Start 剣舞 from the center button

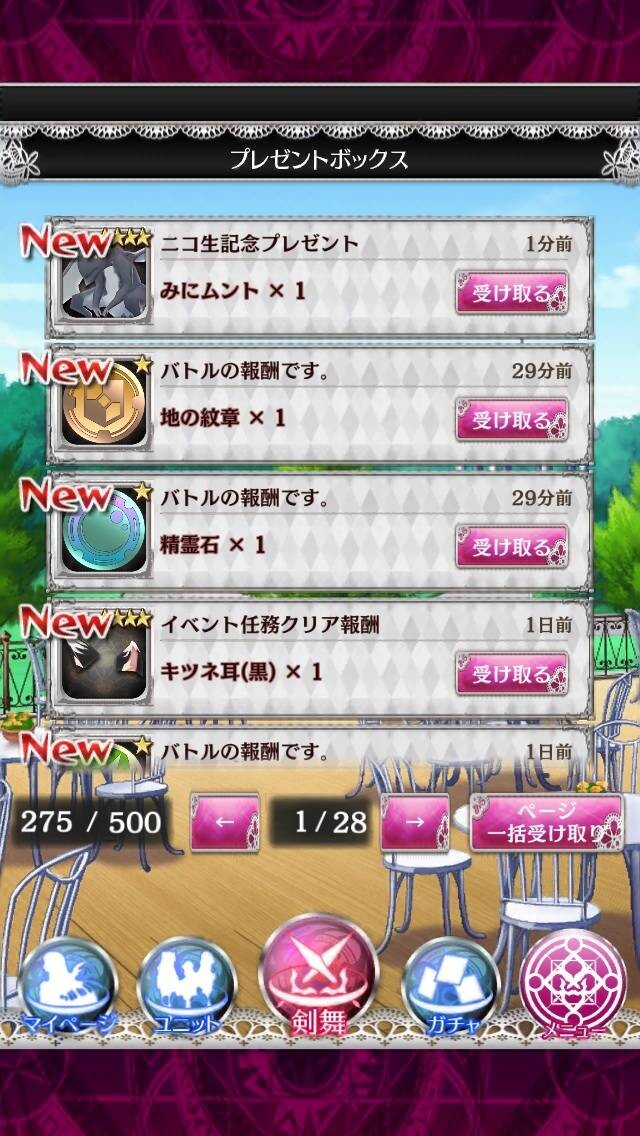[318, 976]
